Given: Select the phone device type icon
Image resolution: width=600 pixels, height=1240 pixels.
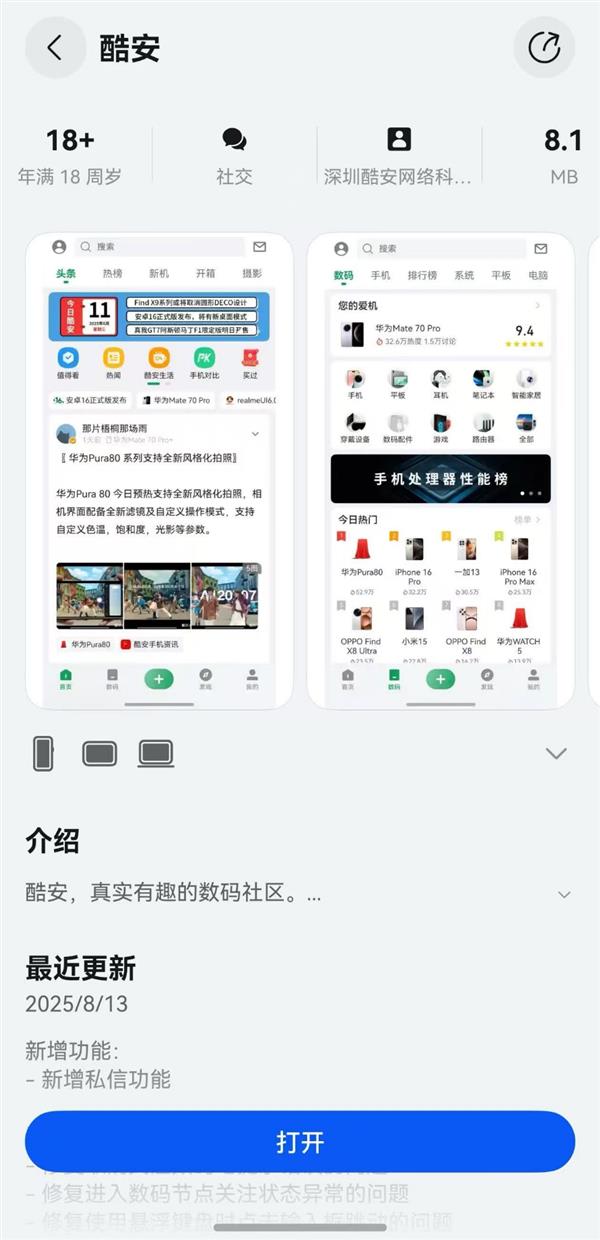Looking at the screenshot, I should tap(43, 753).
